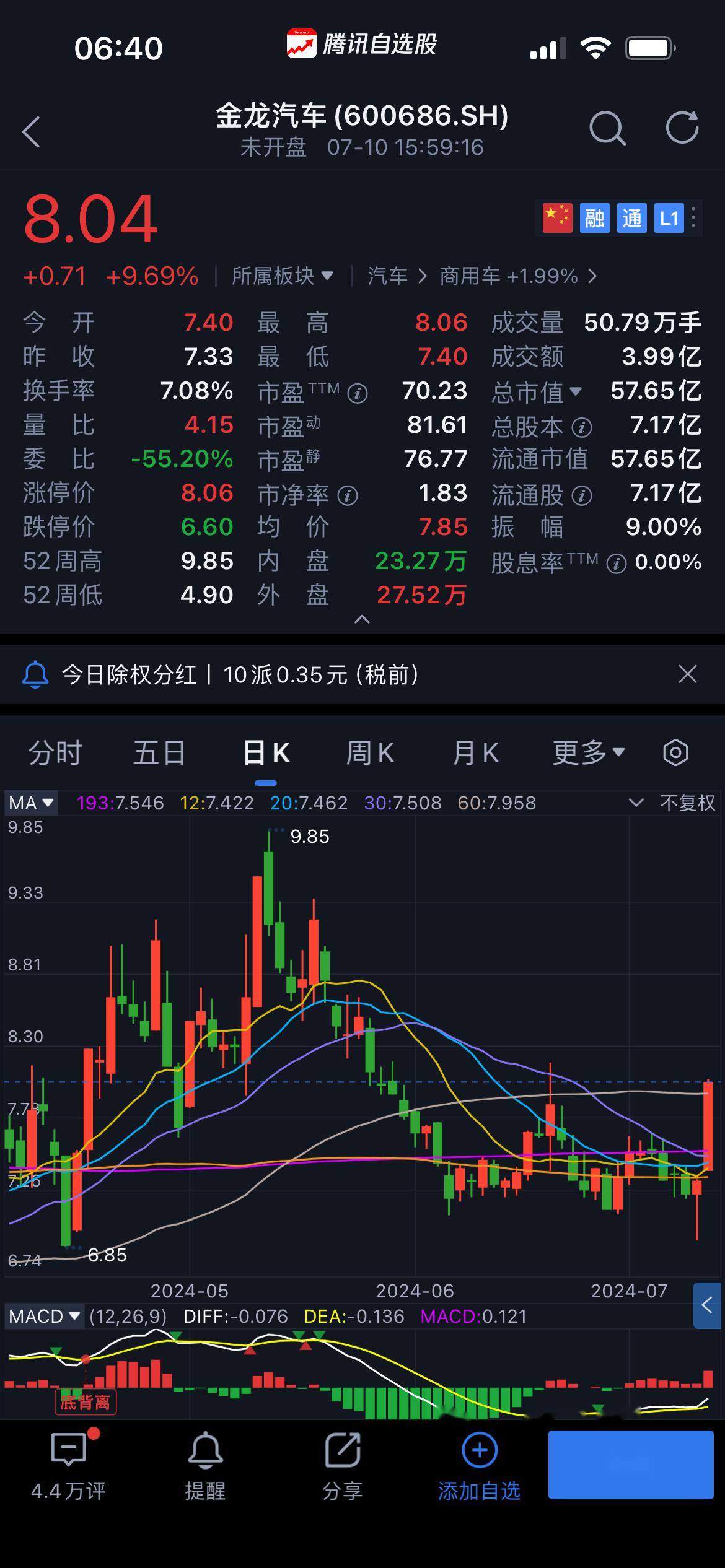
Task: Collapse the detailed quote panel via chevron
Action: click(362, 619)
